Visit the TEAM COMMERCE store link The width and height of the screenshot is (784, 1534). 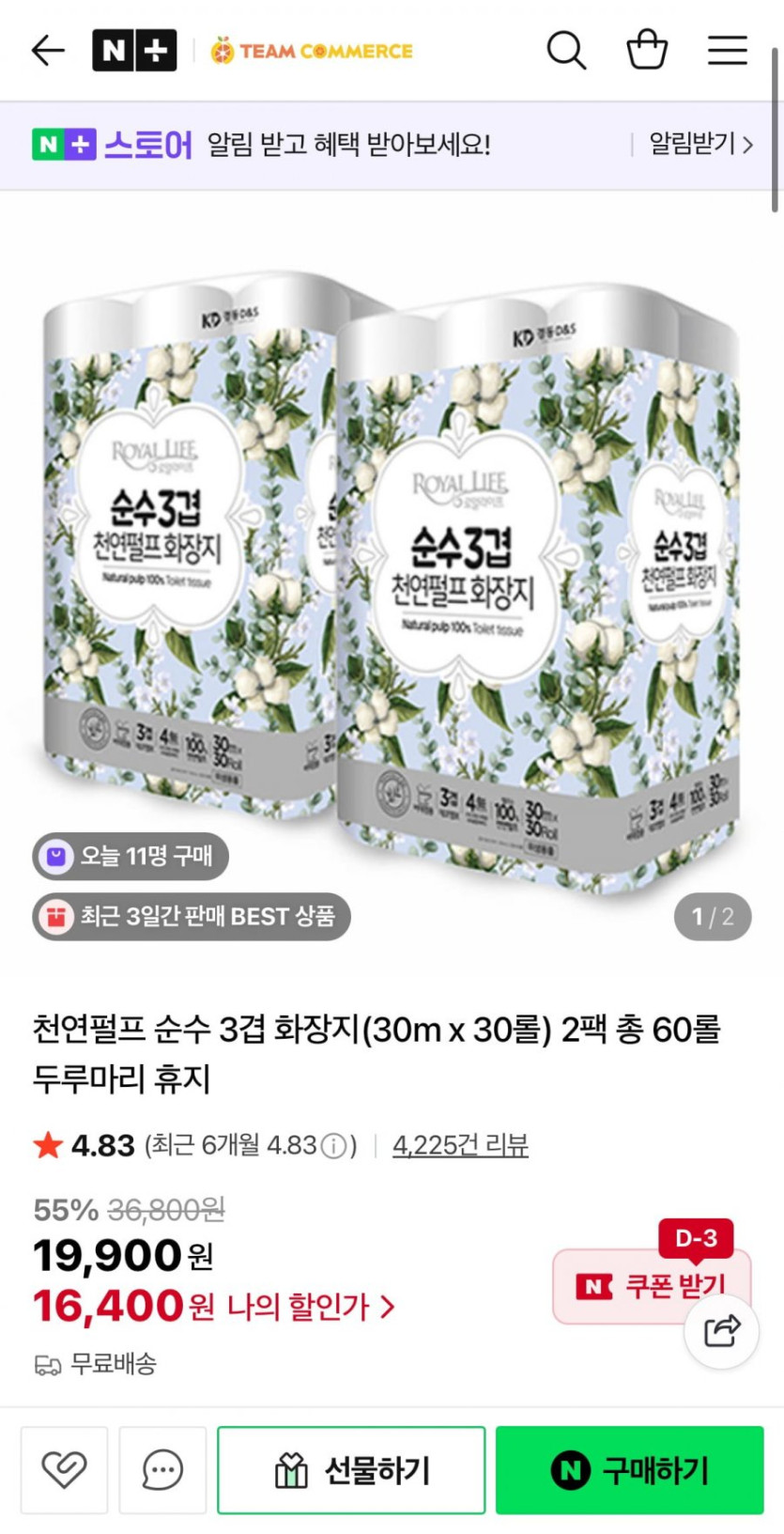[312, 51]
